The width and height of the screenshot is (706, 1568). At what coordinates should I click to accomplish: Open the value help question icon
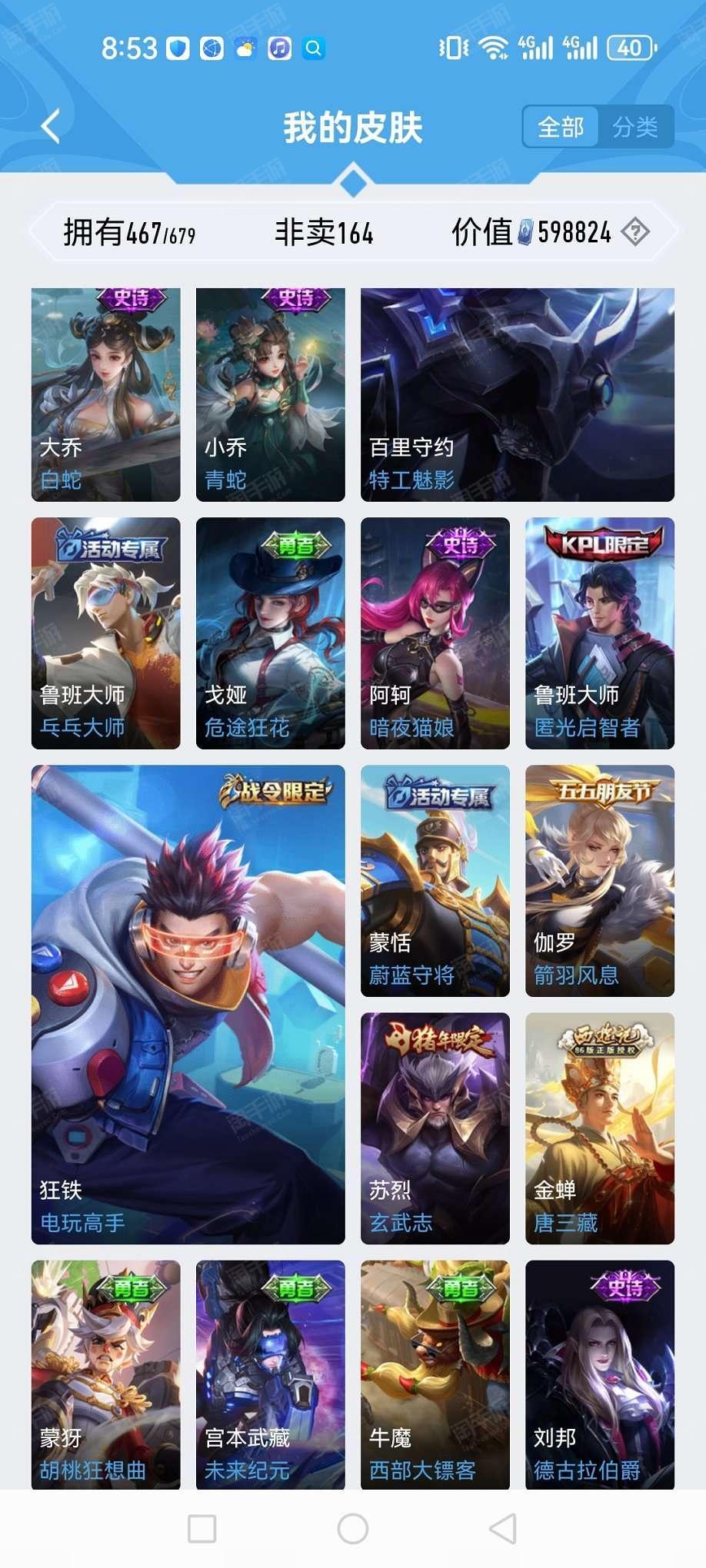pyautogui.click(x=635, y=231)
